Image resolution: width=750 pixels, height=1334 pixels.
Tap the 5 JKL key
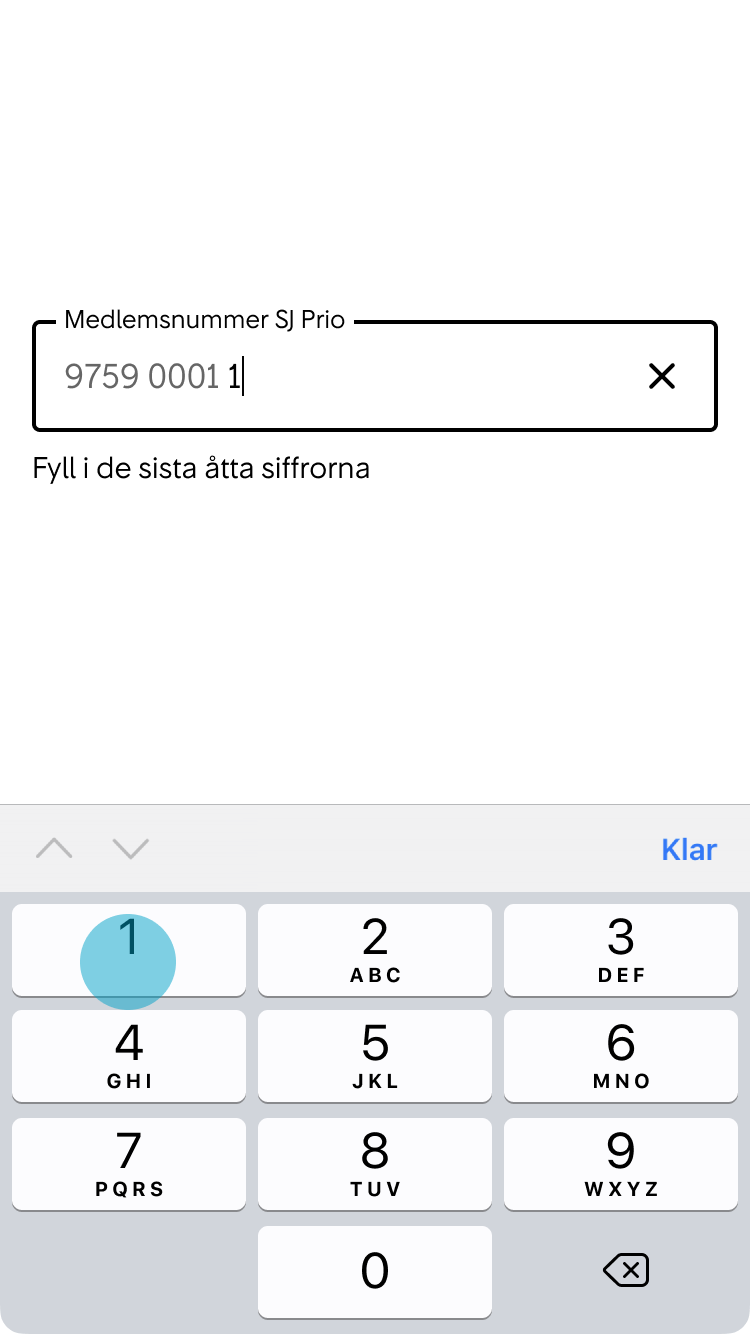coord(374,1056)
